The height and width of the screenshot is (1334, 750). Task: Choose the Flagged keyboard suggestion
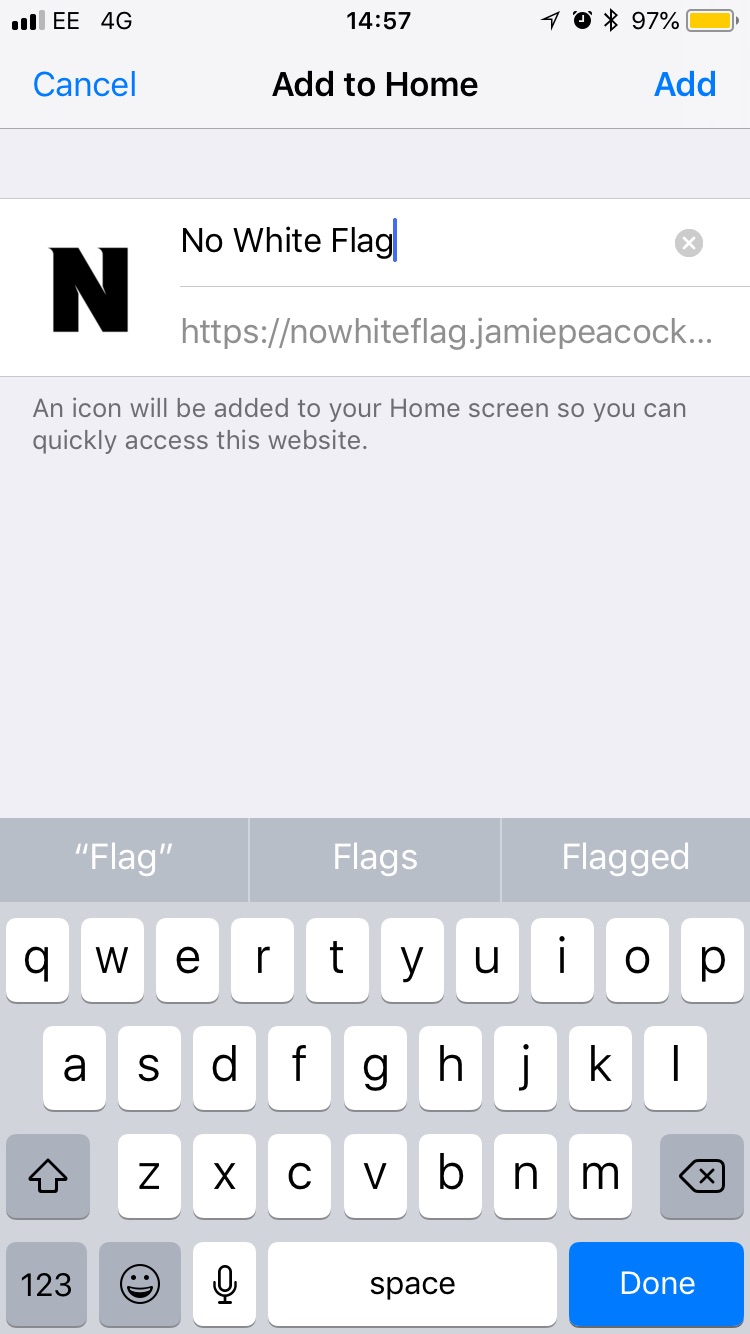point(626,858)
